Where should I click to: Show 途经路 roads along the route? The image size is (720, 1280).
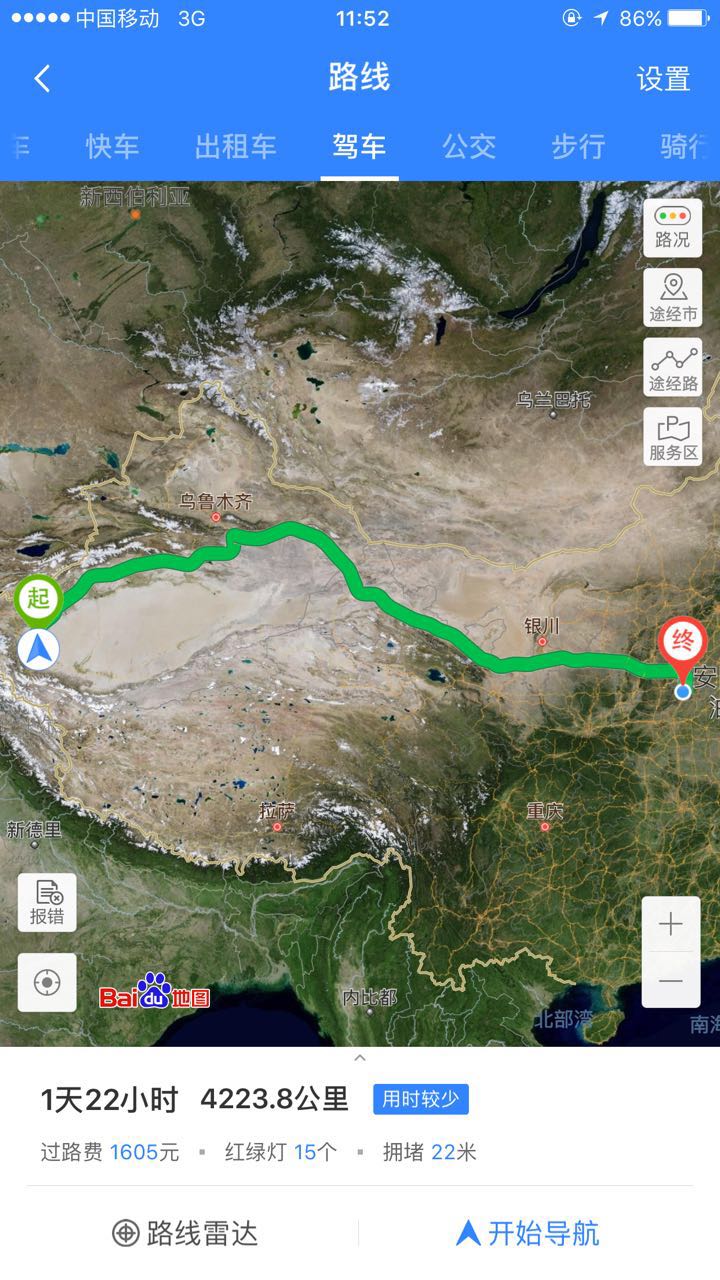point(673,367)
